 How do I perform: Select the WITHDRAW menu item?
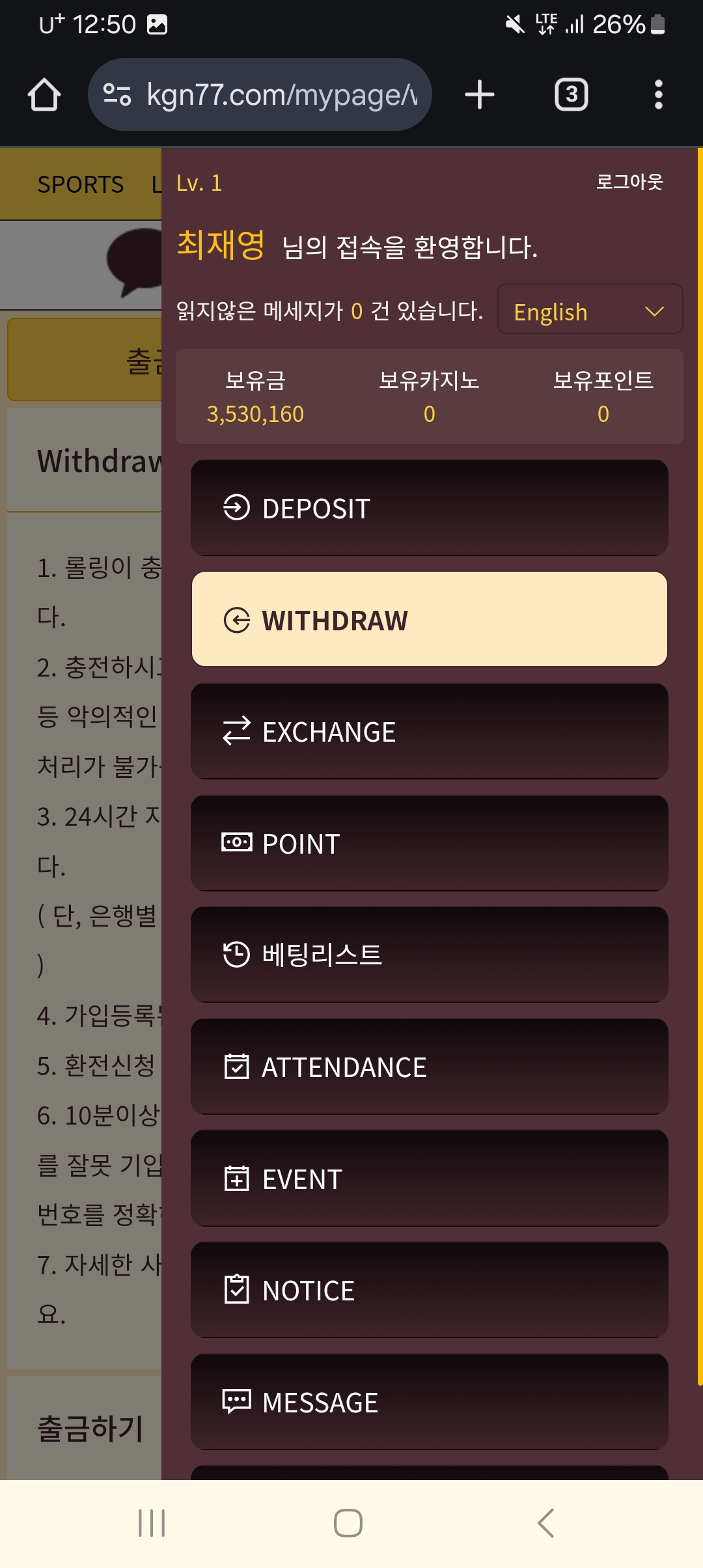[x=430, y=619]
